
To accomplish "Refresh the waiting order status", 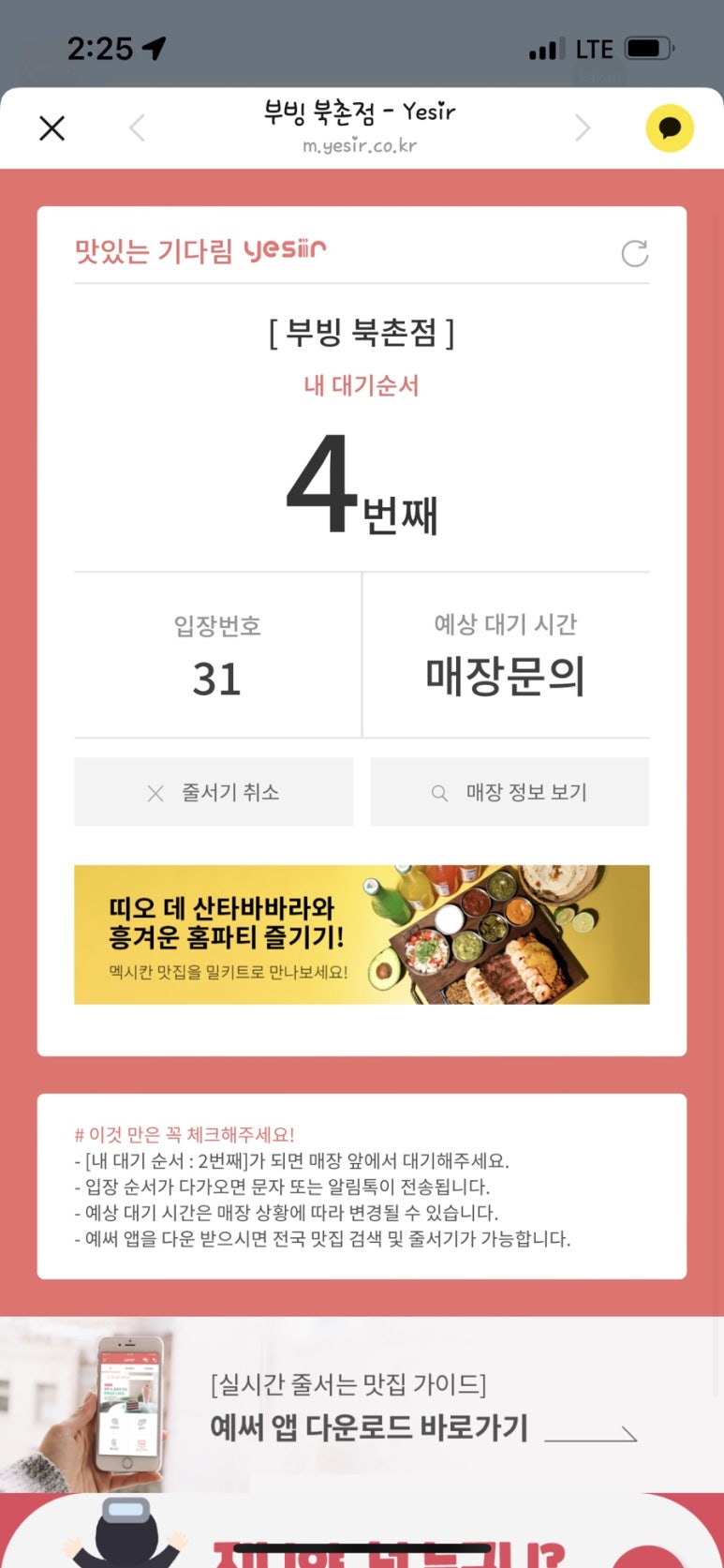I will pos(634,253).
